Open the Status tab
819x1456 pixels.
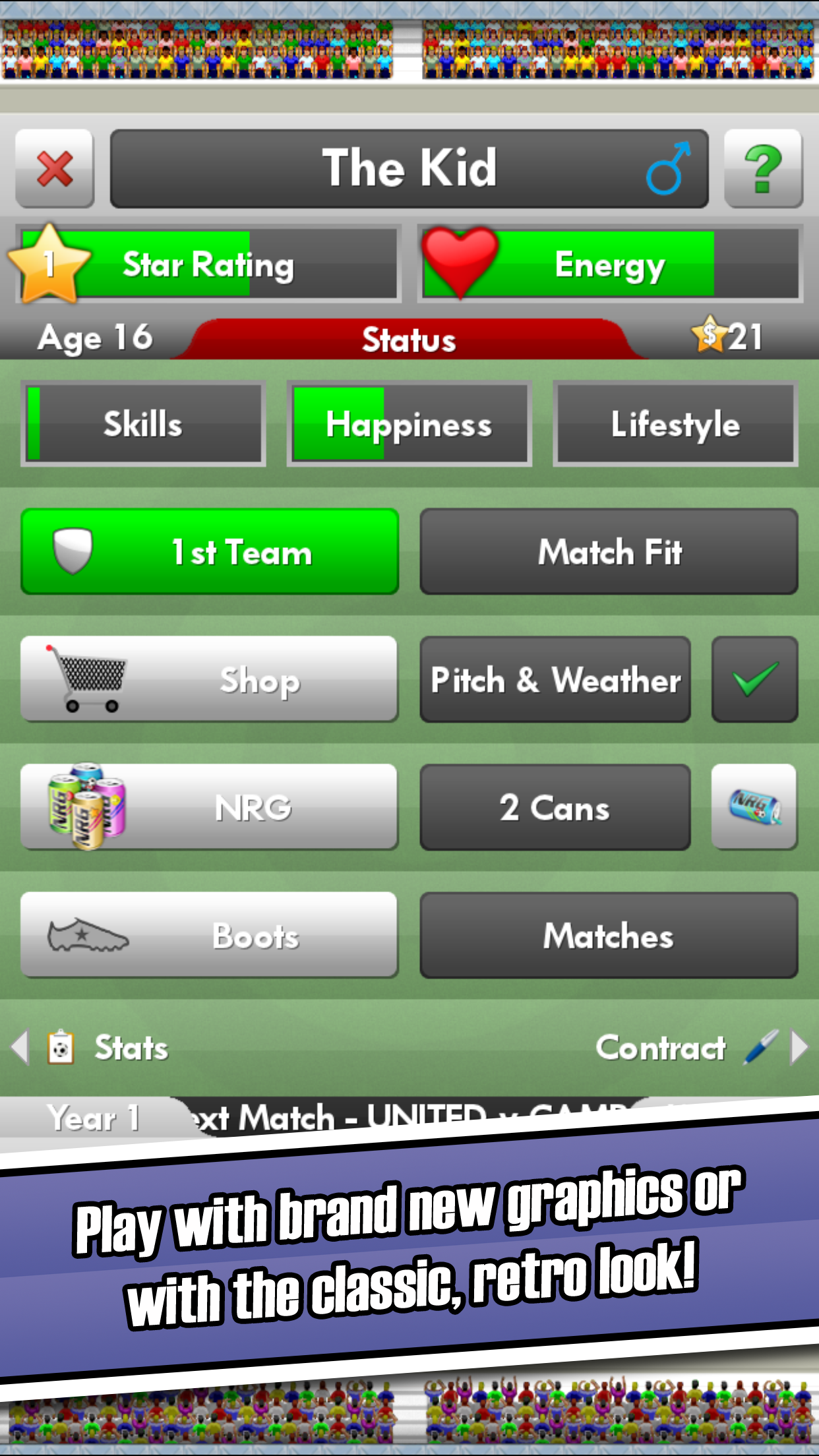(409, 339)
